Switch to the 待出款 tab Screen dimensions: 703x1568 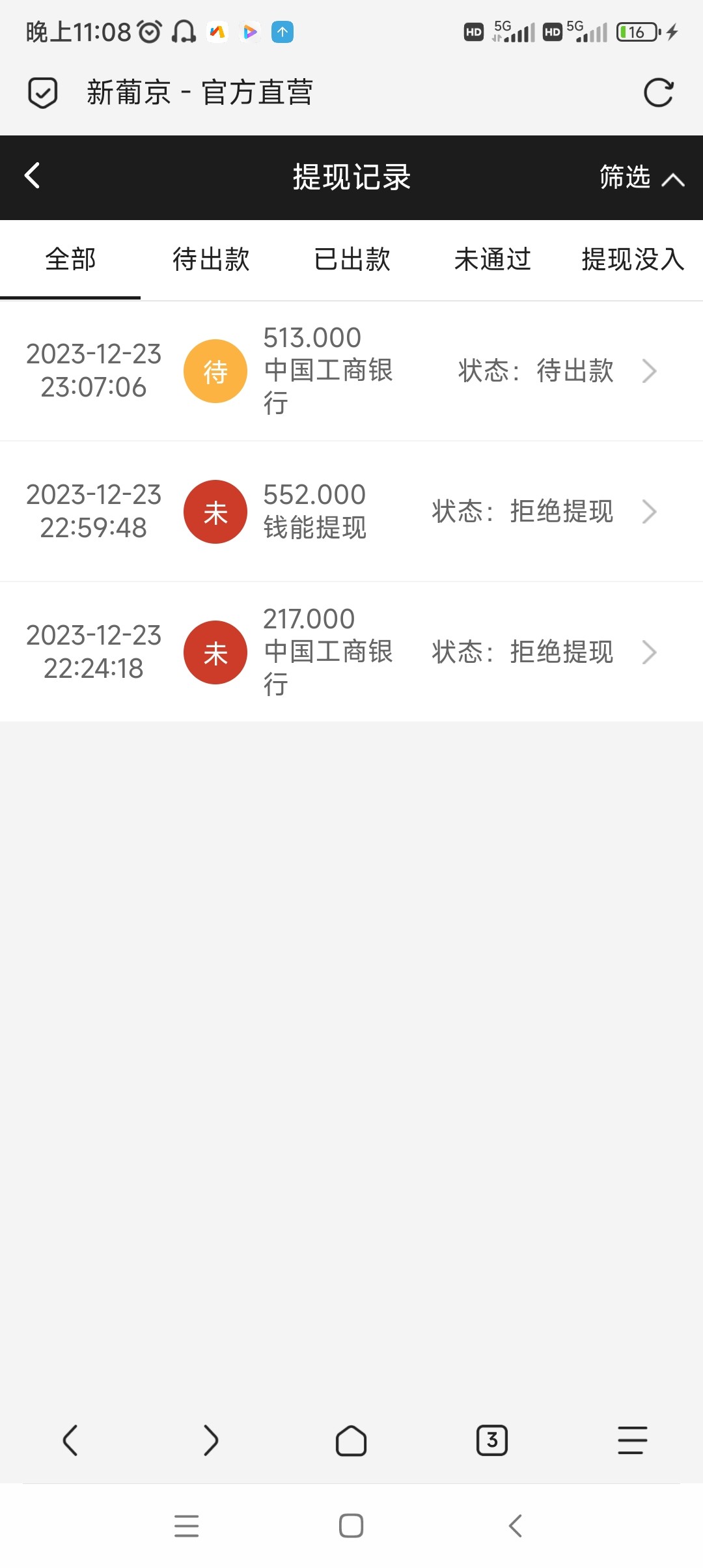211,259
